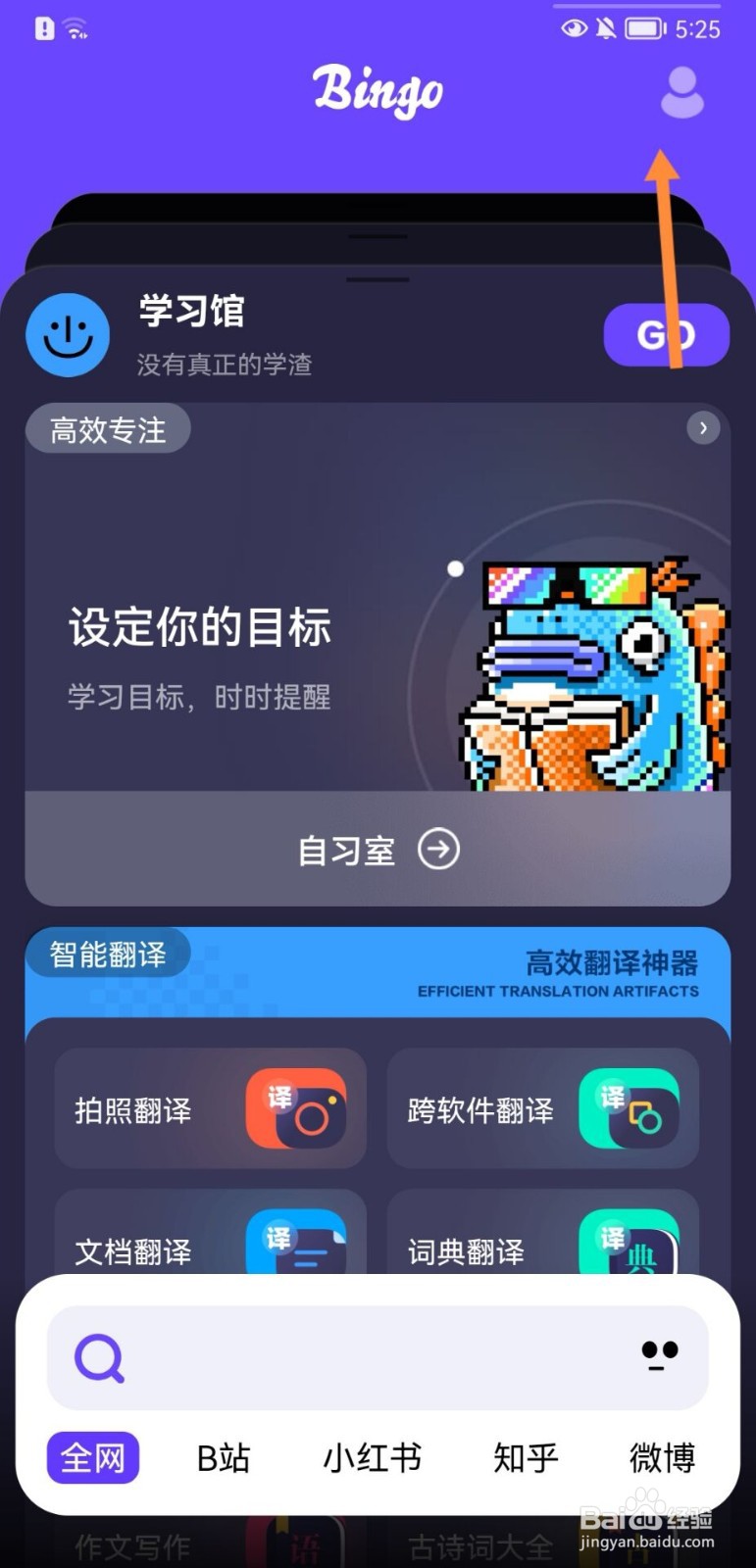Image resolution: width=756 pixels, height=1568 pixels.
Task: Tap the 词典翻译 dictionary translation icon
Action: click(632, 1245)
